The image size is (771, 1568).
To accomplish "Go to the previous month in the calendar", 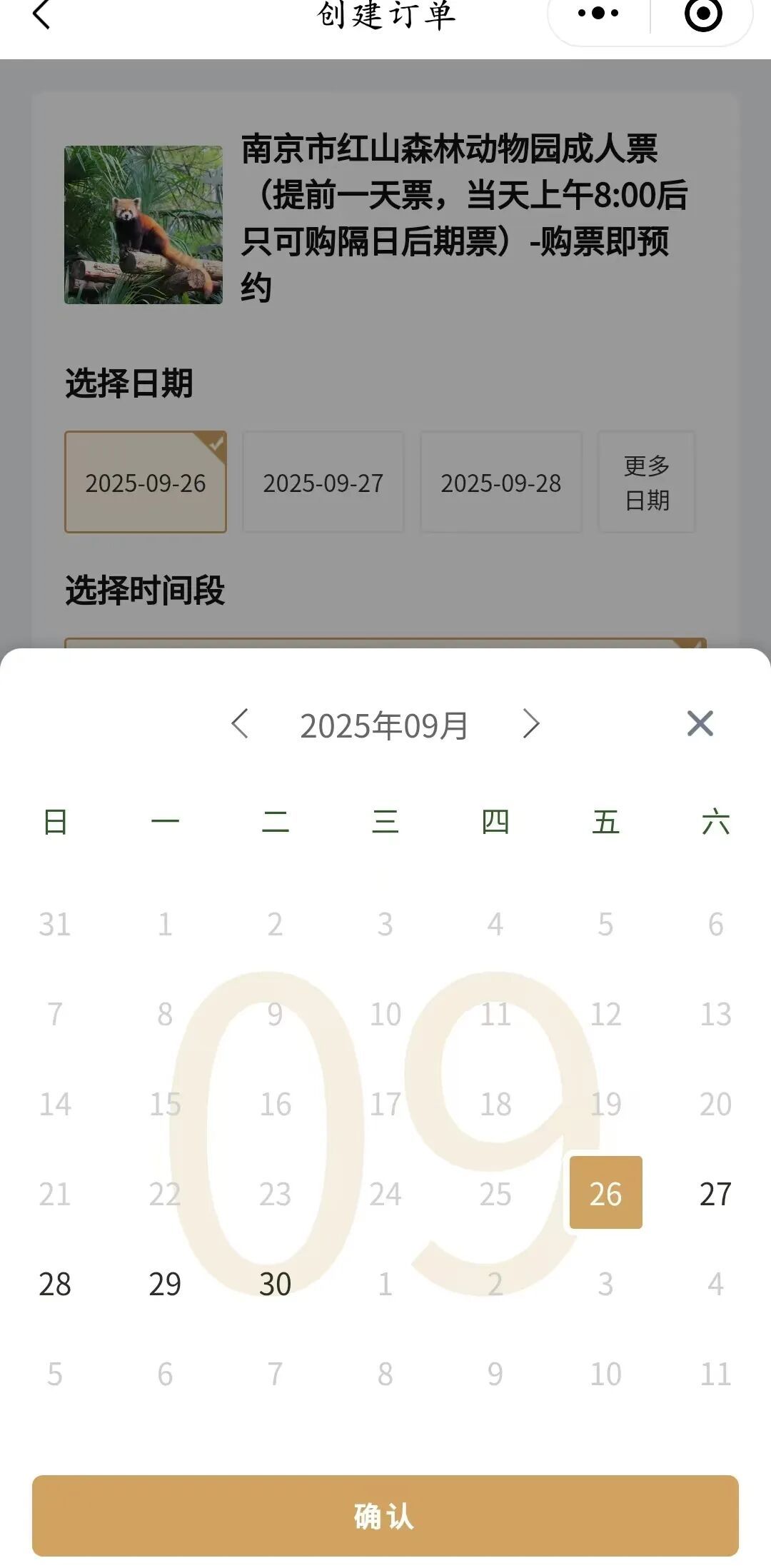I will [241, 723].
